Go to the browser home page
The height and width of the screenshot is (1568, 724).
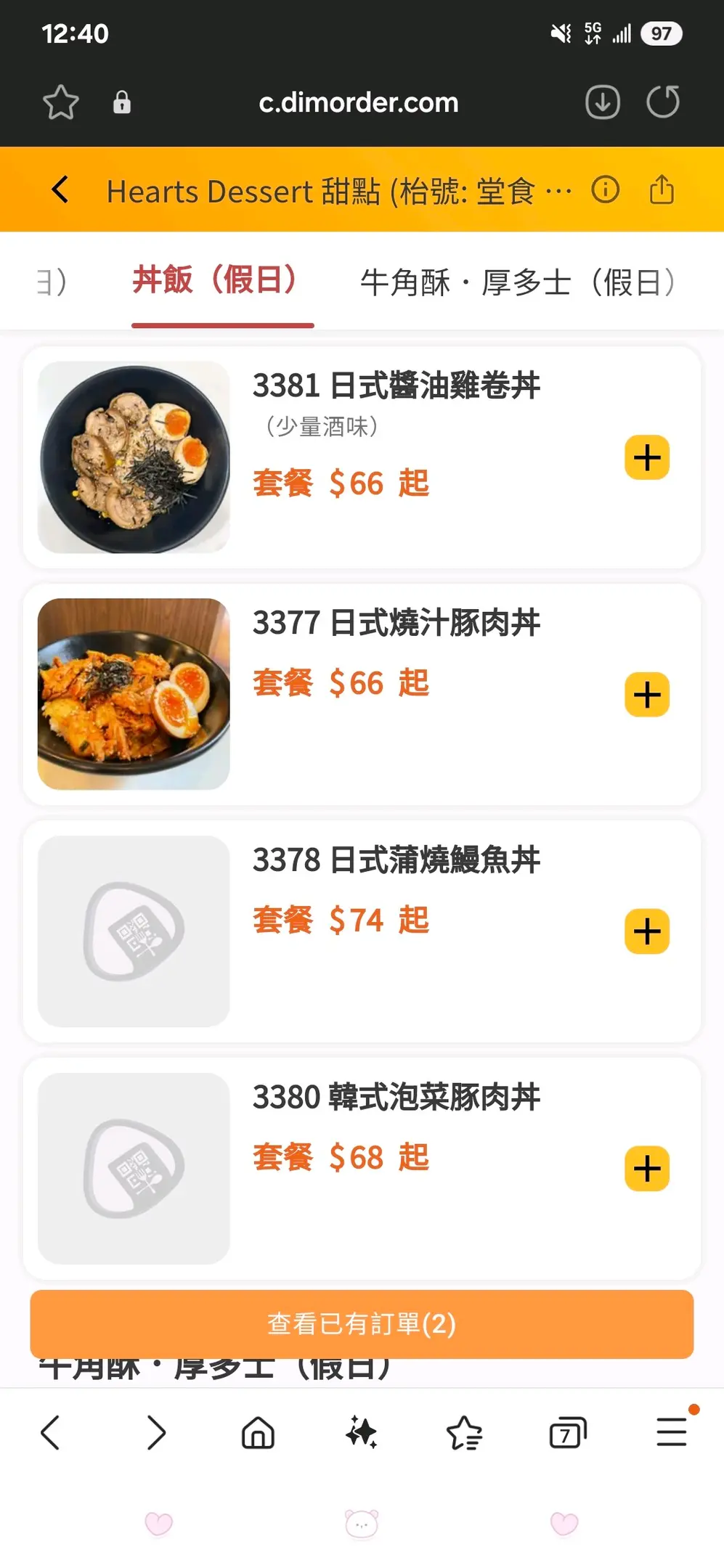tap(258, 1434)
